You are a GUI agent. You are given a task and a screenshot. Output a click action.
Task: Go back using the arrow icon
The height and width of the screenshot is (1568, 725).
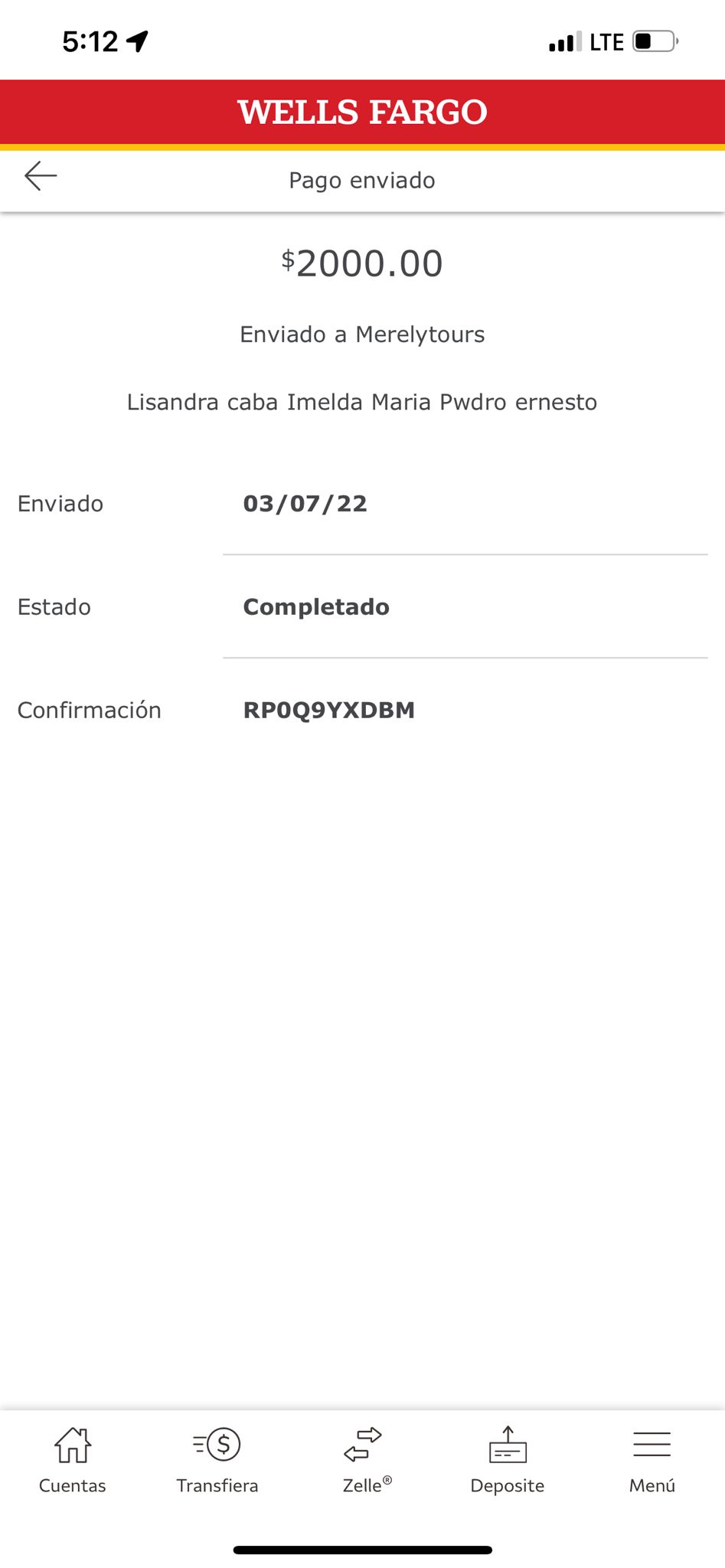coord(41,176)
